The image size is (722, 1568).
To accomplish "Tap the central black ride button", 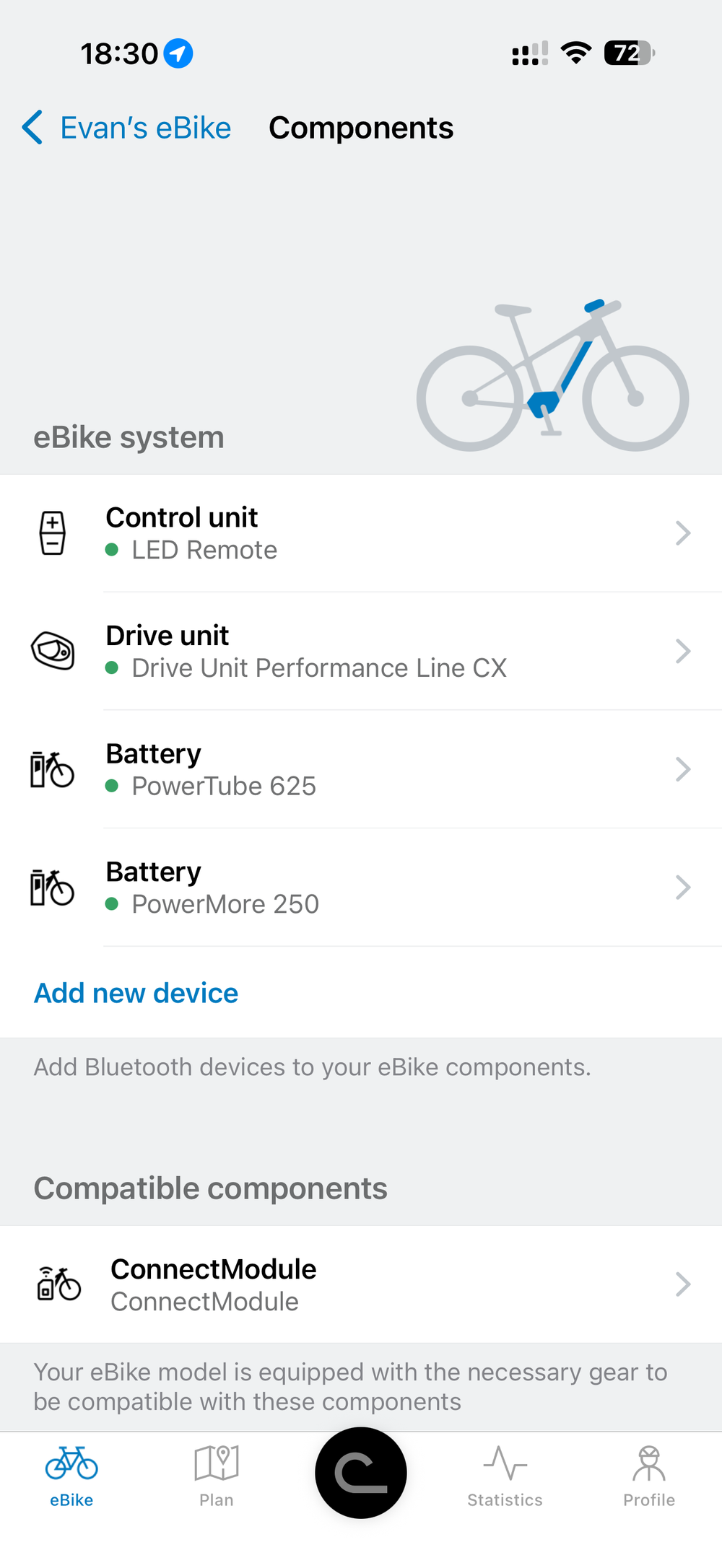I will coord(361,1473).
